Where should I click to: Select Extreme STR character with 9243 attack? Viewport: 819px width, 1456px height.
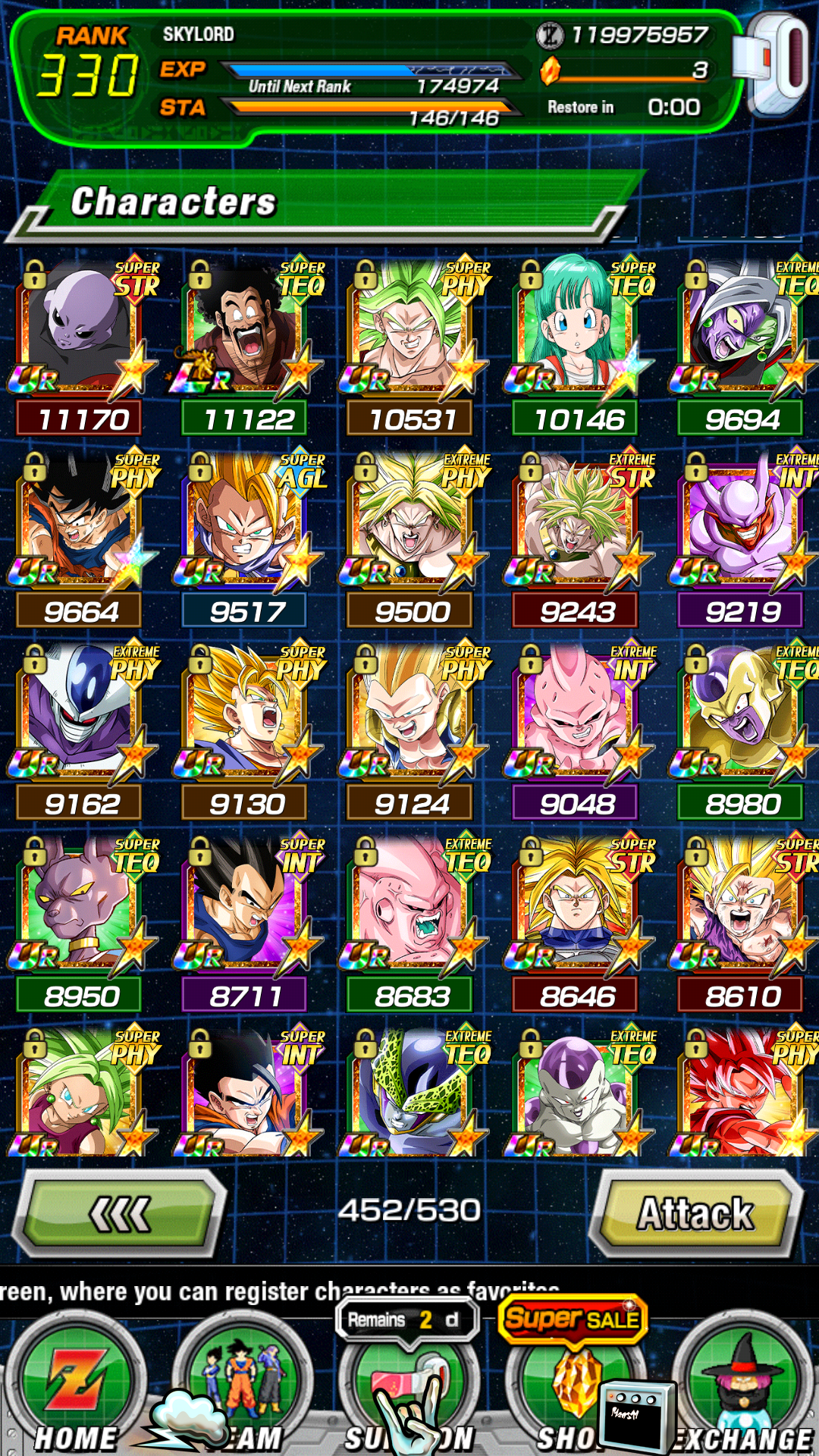click(x=578, y=537)
